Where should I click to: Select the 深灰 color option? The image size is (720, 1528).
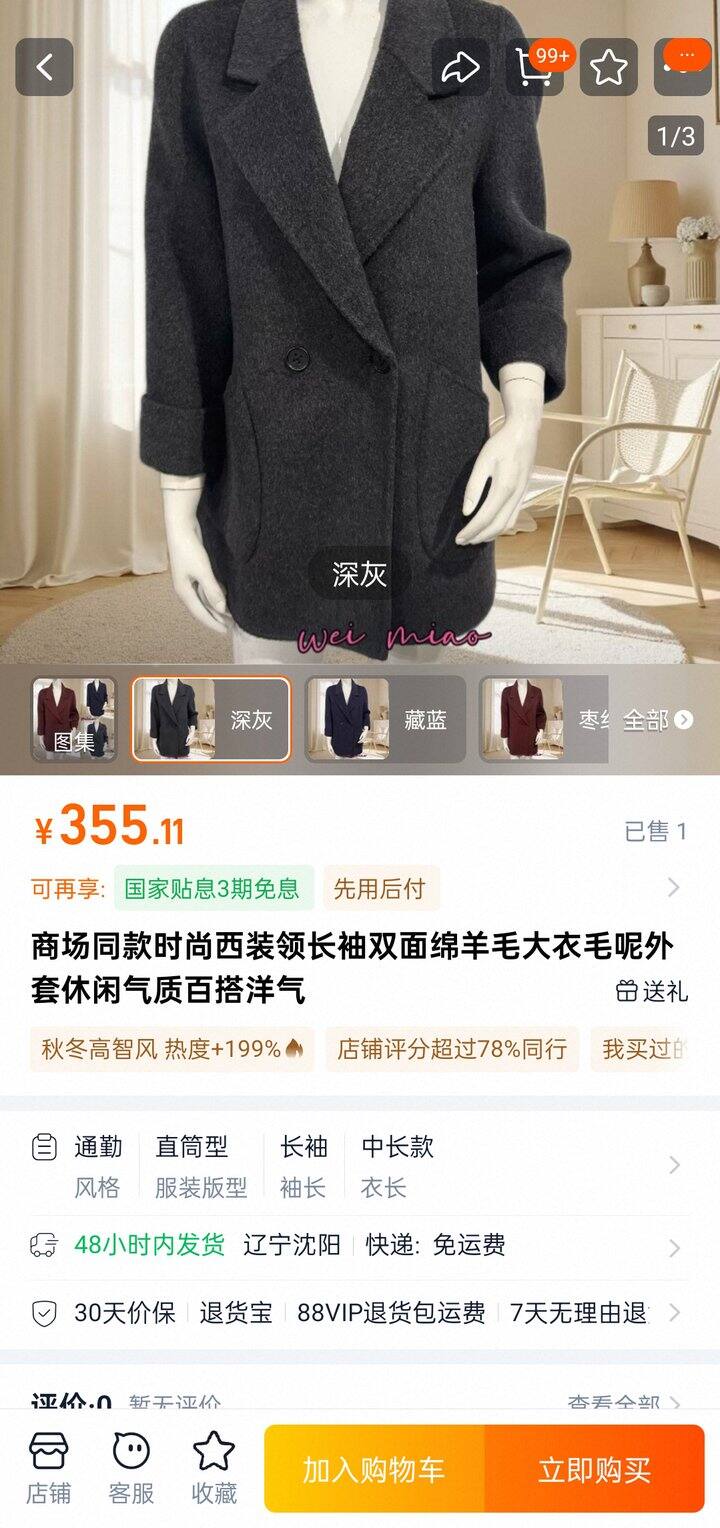(x=211, y=719)
